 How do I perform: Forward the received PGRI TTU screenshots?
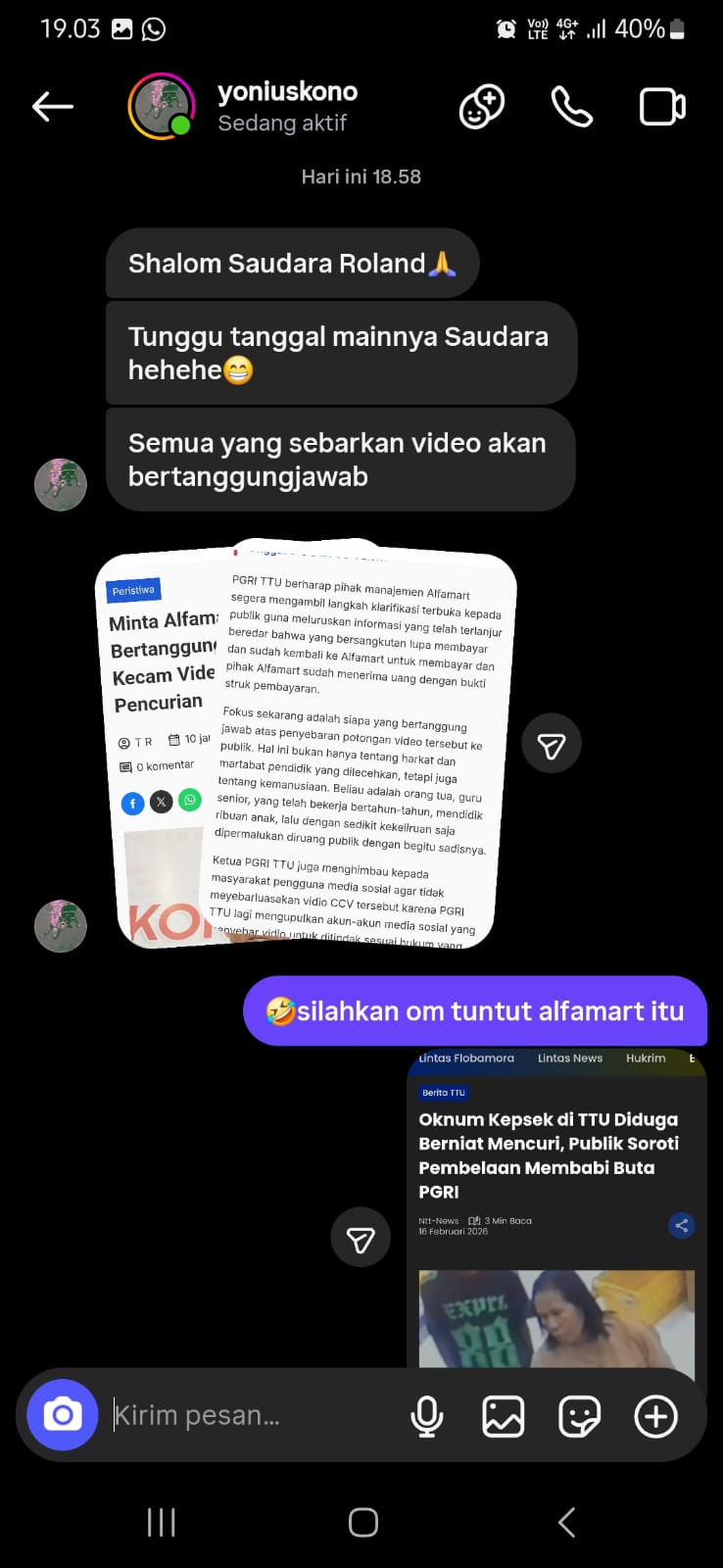[x=551, y=745]
